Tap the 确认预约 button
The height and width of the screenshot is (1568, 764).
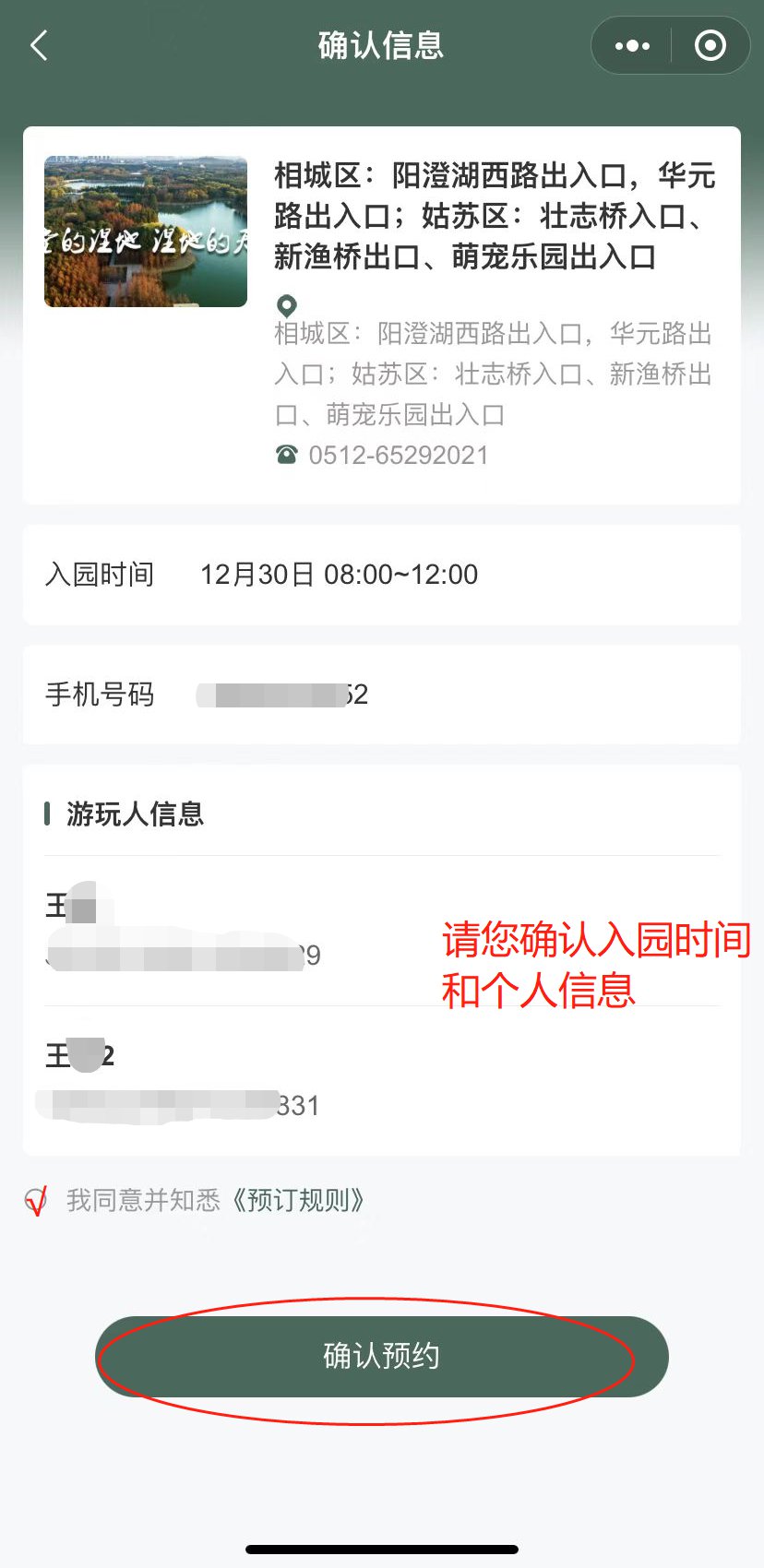click(381, 1356)
